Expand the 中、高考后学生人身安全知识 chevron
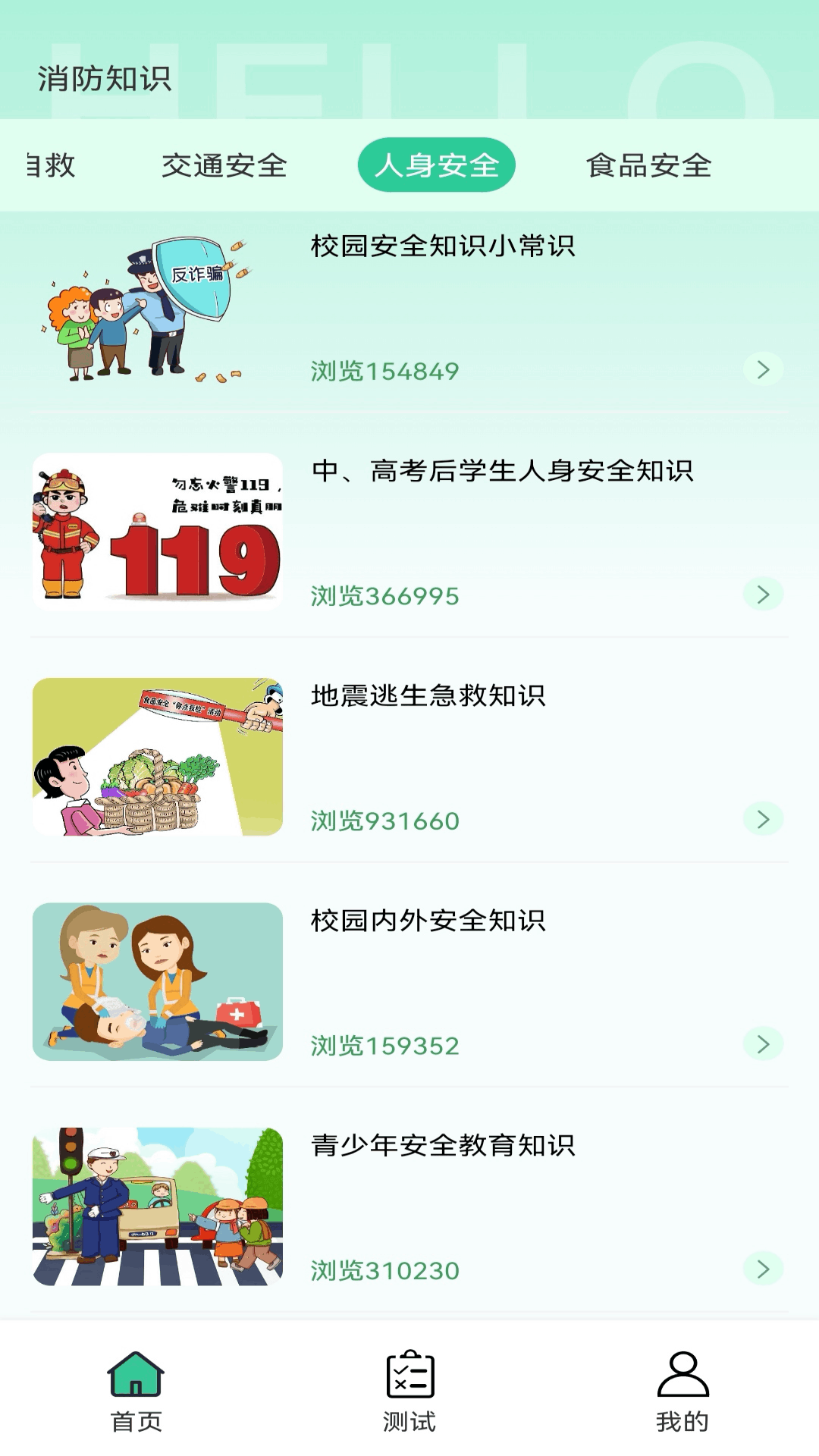Image resolution: width=819 pixels, height=1456 pixels. coord(762,595)
